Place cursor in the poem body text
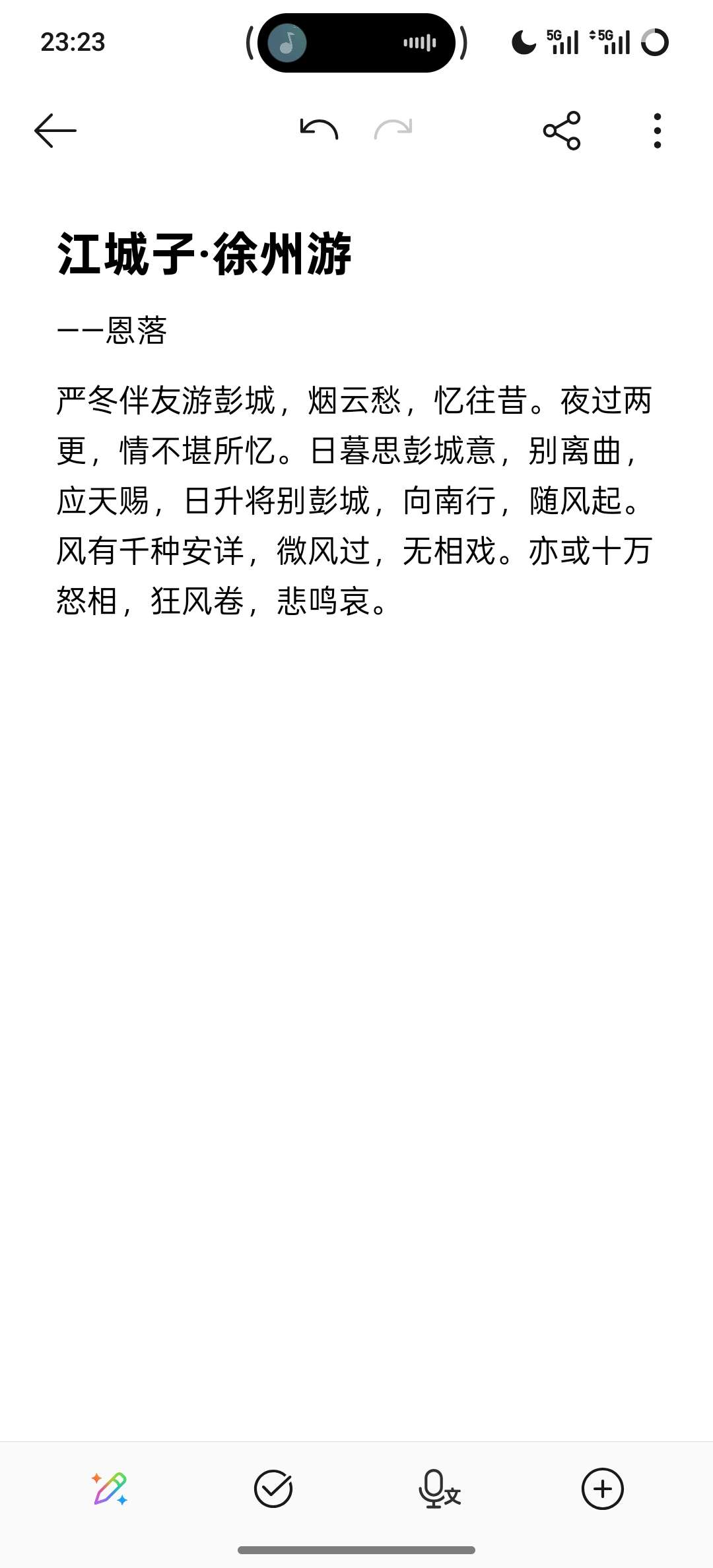Image resolution: width=713 pixels, height=1568 pixels. pos(355,500)
